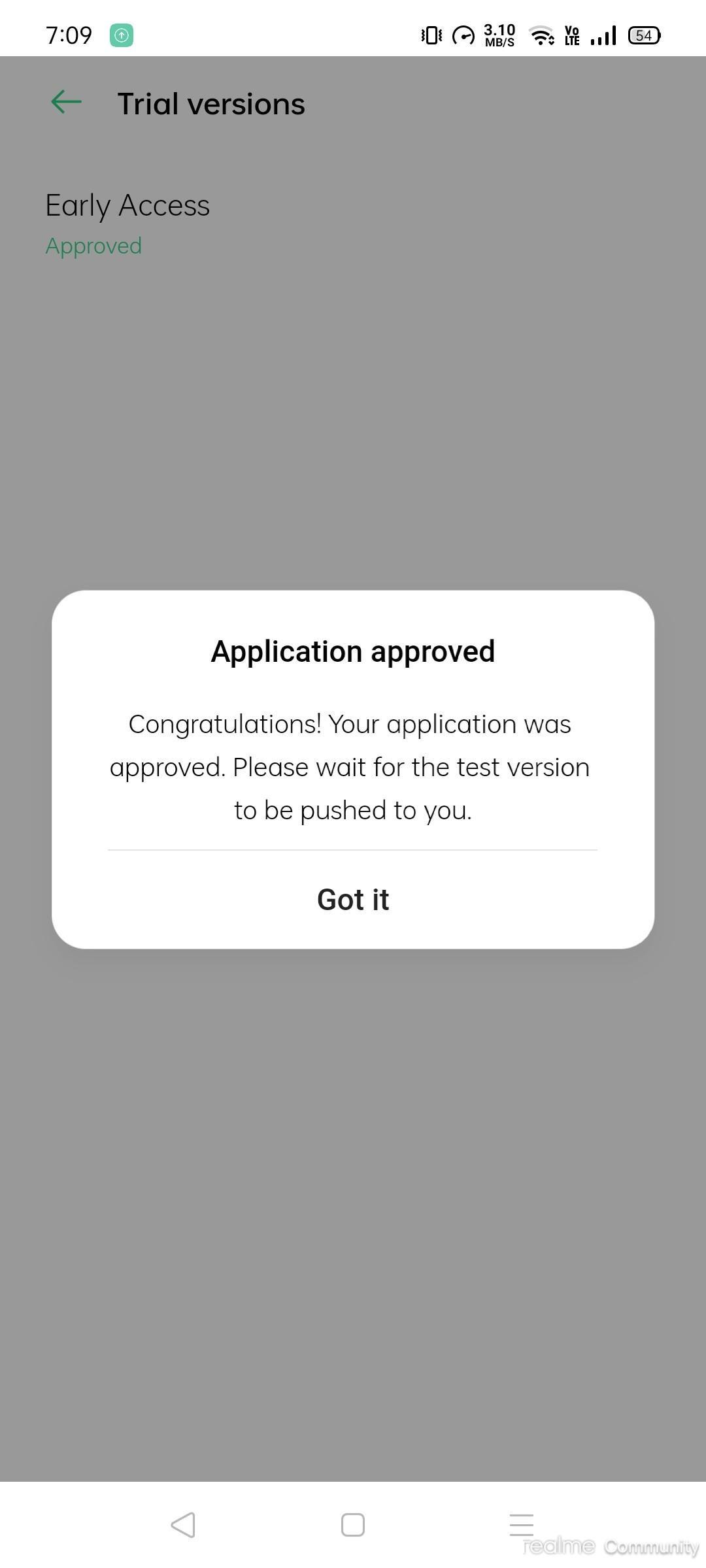Open recent apps from navigation bar
The width and height of the screenshot is (706, 1568).
pyautogui.click(x=522, y=1525)
